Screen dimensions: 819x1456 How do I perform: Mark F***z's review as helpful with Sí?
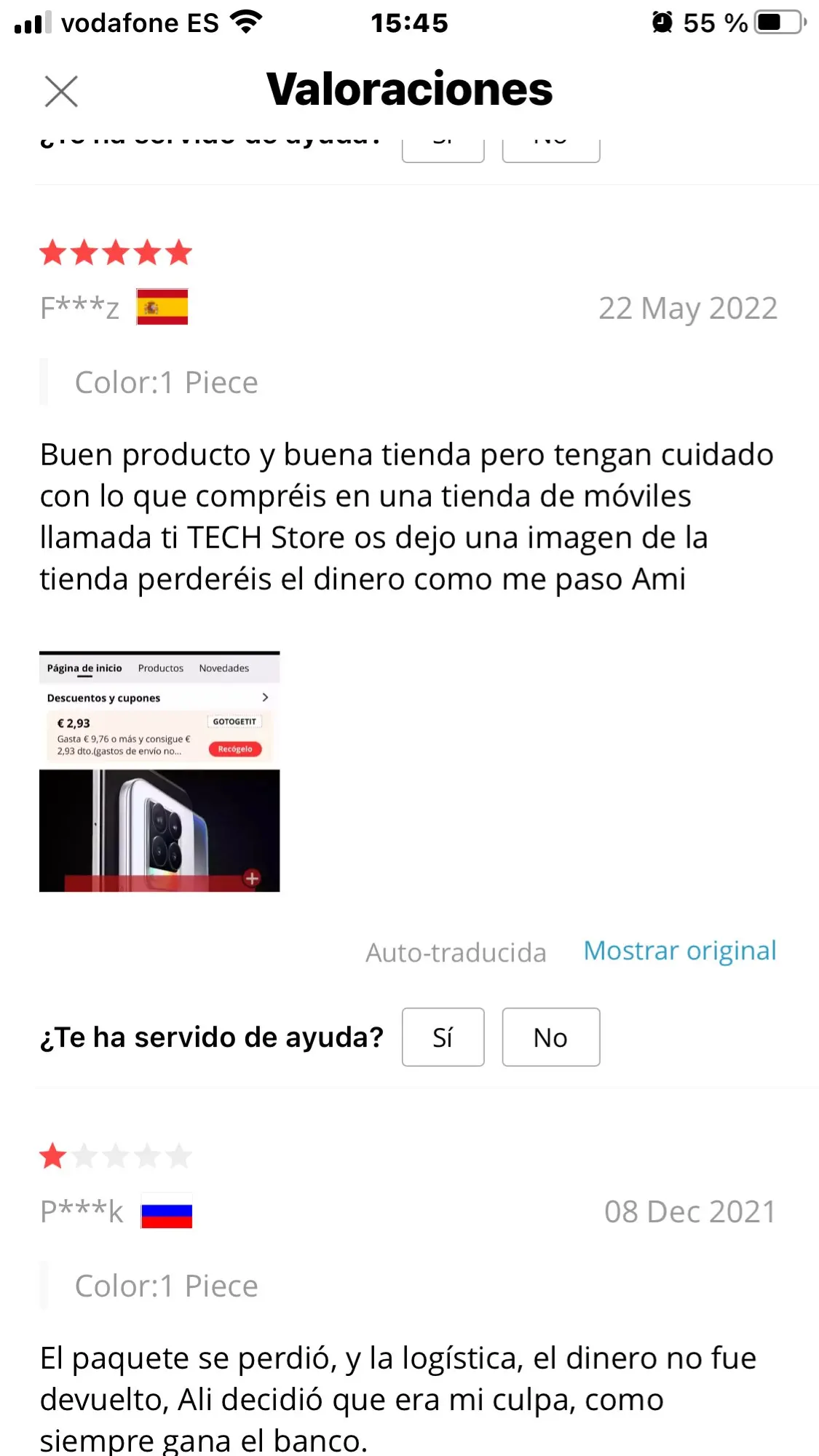click(x=443, y=1037)
